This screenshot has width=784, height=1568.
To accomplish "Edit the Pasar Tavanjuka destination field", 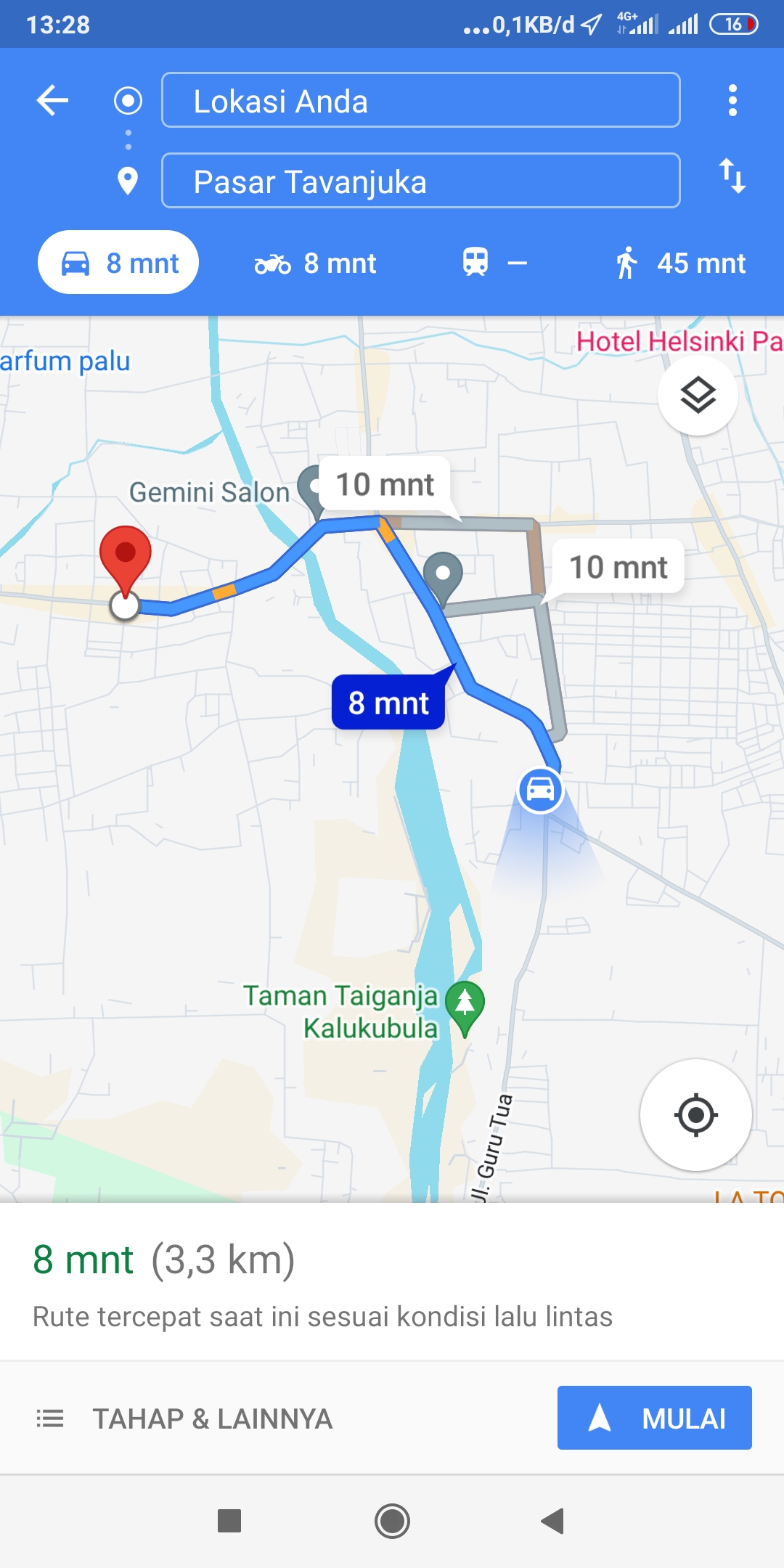I will tap(421, 181).
